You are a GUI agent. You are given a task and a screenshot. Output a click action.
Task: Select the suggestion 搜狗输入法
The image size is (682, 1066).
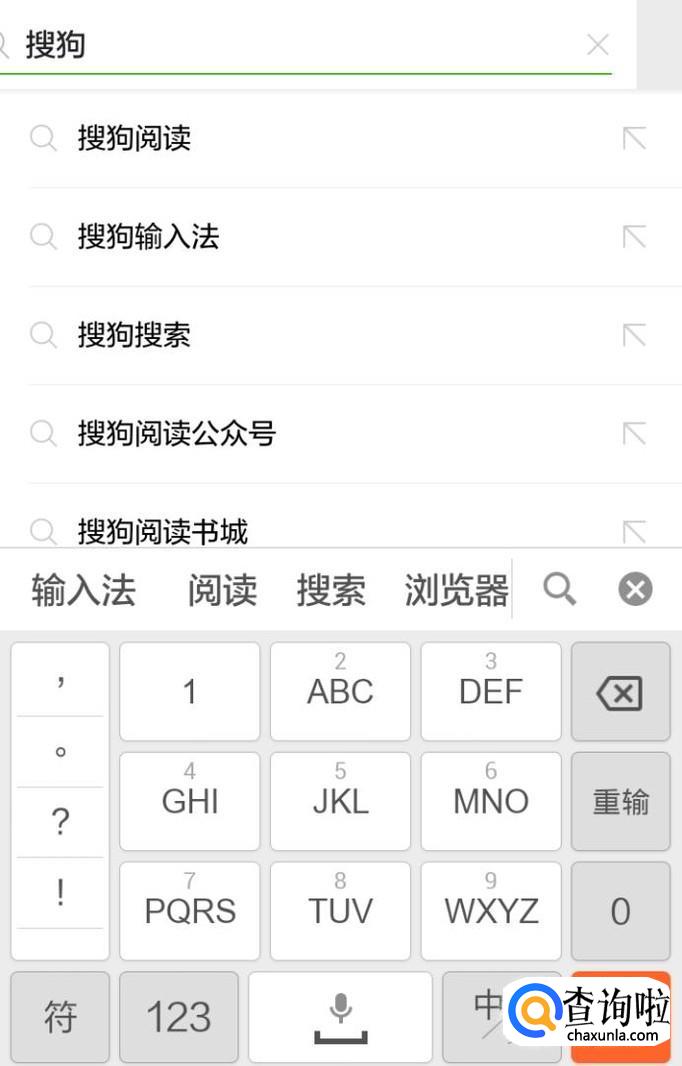(341, 237)
